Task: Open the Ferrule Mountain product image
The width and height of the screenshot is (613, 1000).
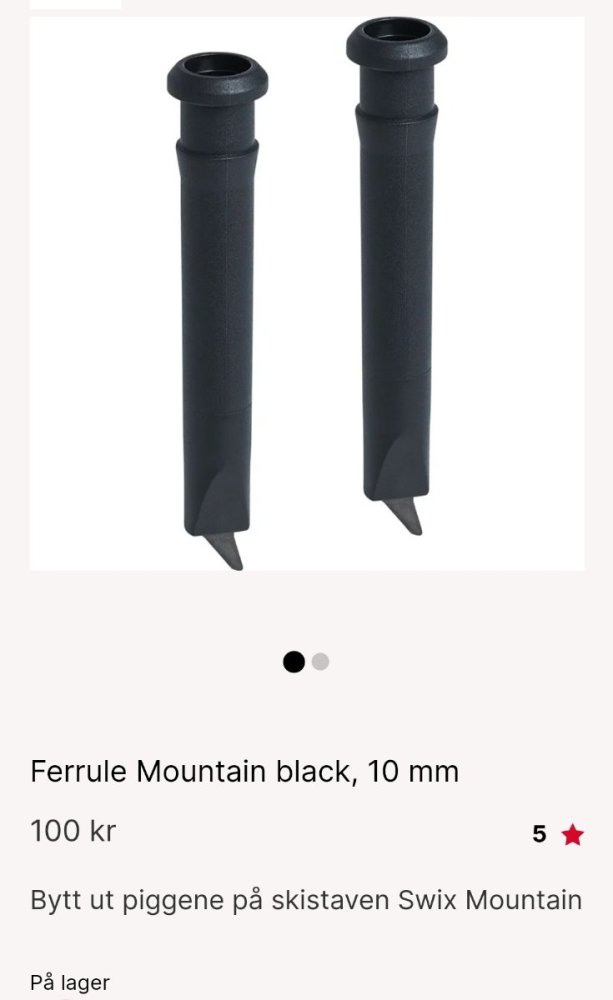Action: coord(307,293)
